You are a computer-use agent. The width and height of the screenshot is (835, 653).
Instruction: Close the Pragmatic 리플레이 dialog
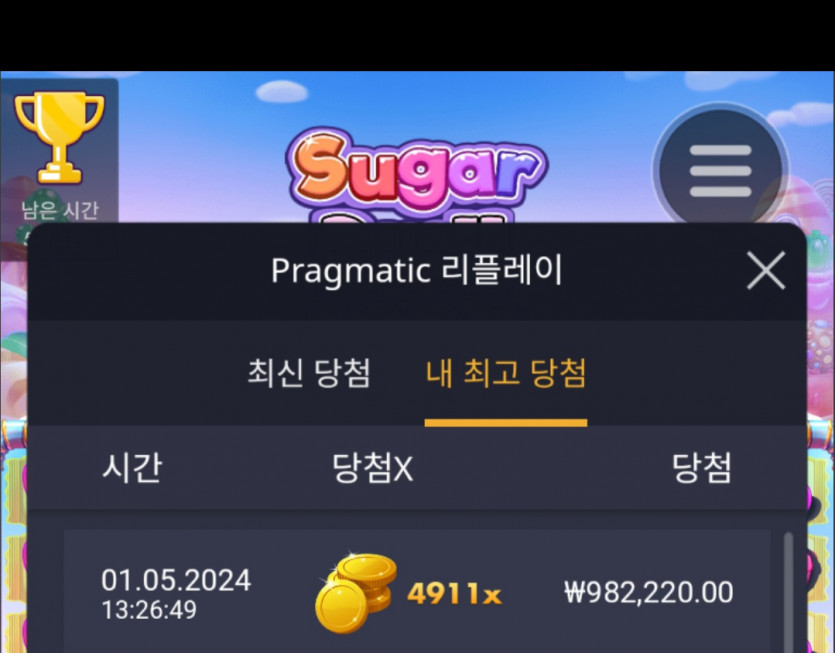click(766, 271)
